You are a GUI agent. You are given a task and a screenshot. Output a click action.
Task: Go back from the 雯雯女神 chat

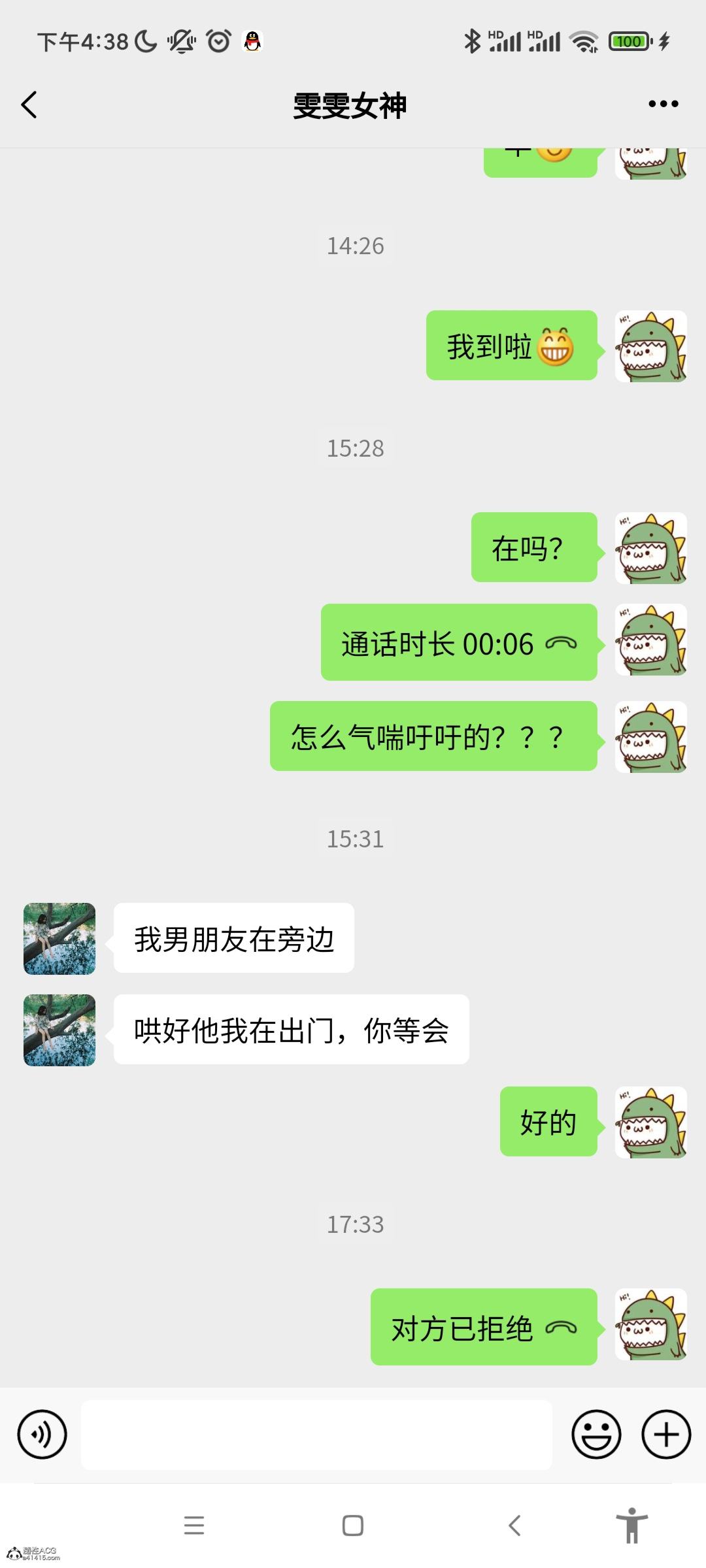coord(29,105)
